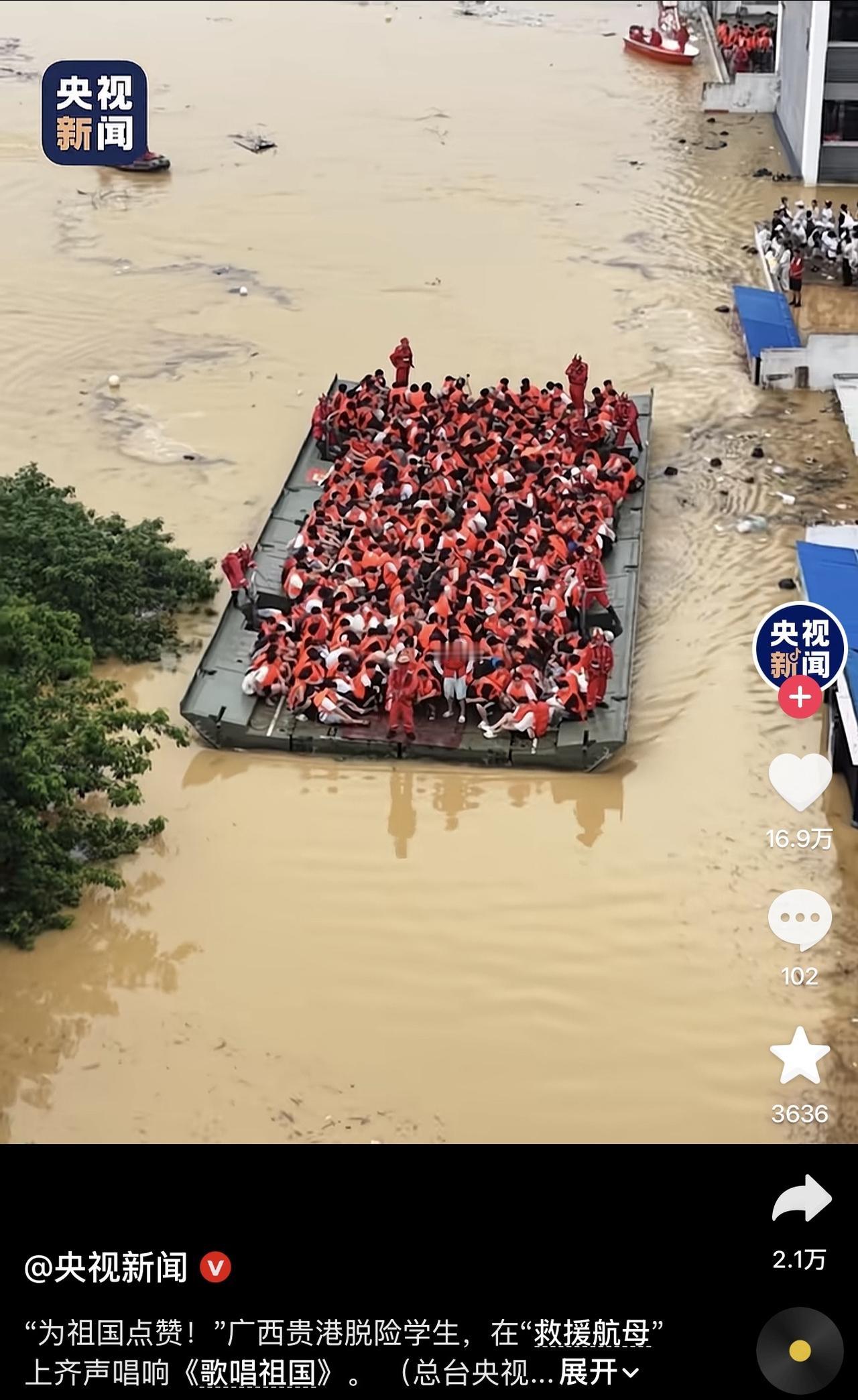Follow 央视新闻 with the red plus button
858x1400 pixels.
pyautogui.click(x=800, y=697)
